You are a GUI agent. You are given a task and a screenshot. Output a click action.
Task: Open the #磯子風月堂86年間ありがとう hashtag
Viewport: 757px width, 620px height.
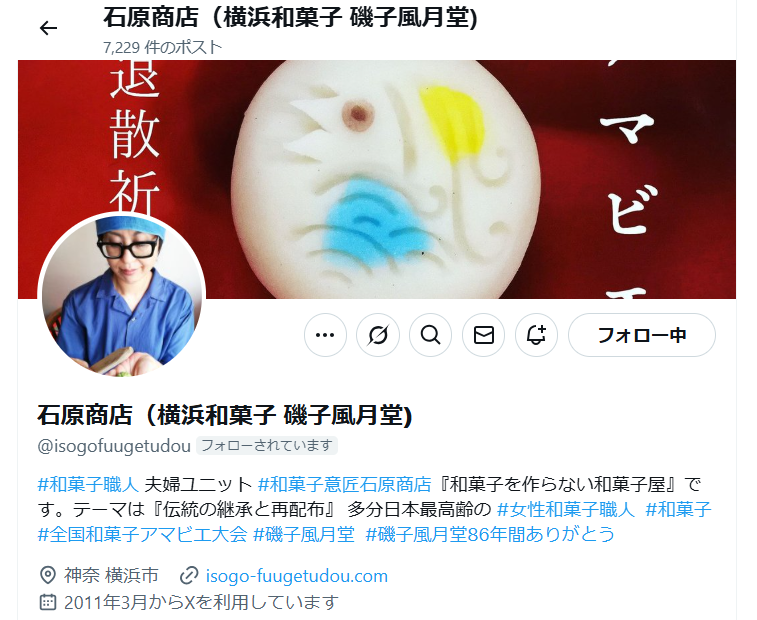pyautogui.click(x=490, y=534)
